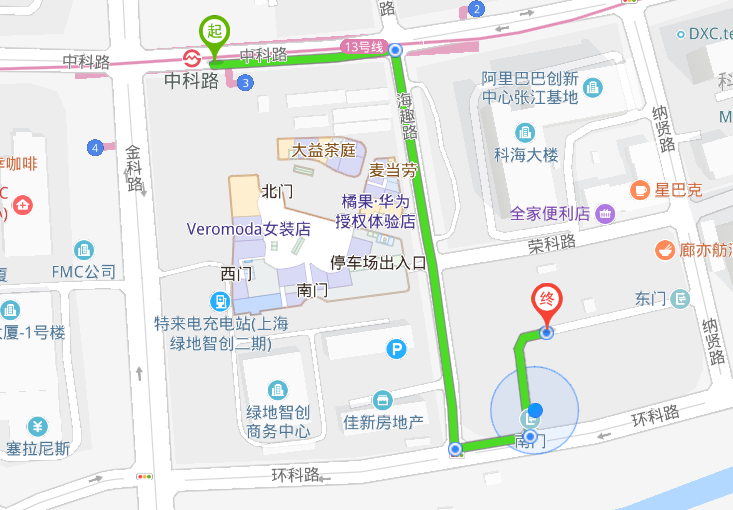
Task: Tap the 塞拉尼斯 marker
Action: click(38, 427)
